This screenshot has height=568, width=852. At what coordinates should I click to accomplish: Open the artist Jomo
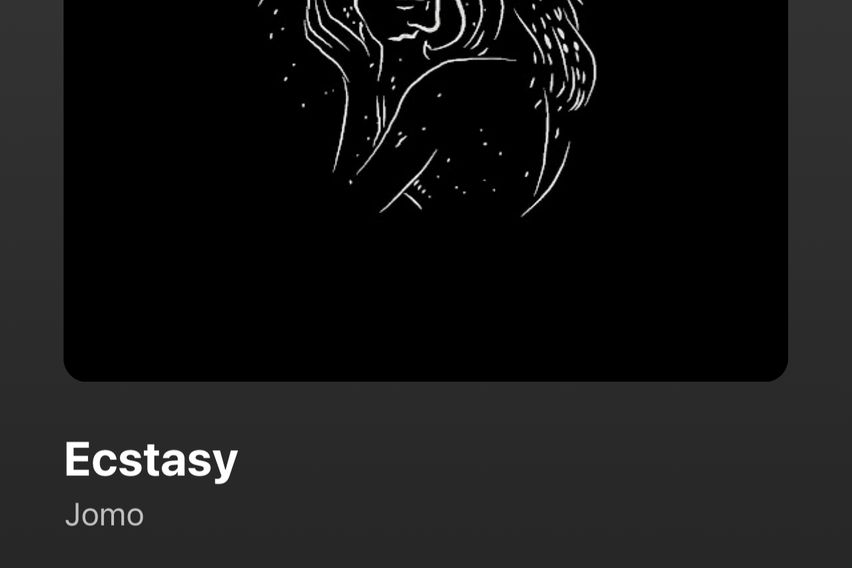104,515
